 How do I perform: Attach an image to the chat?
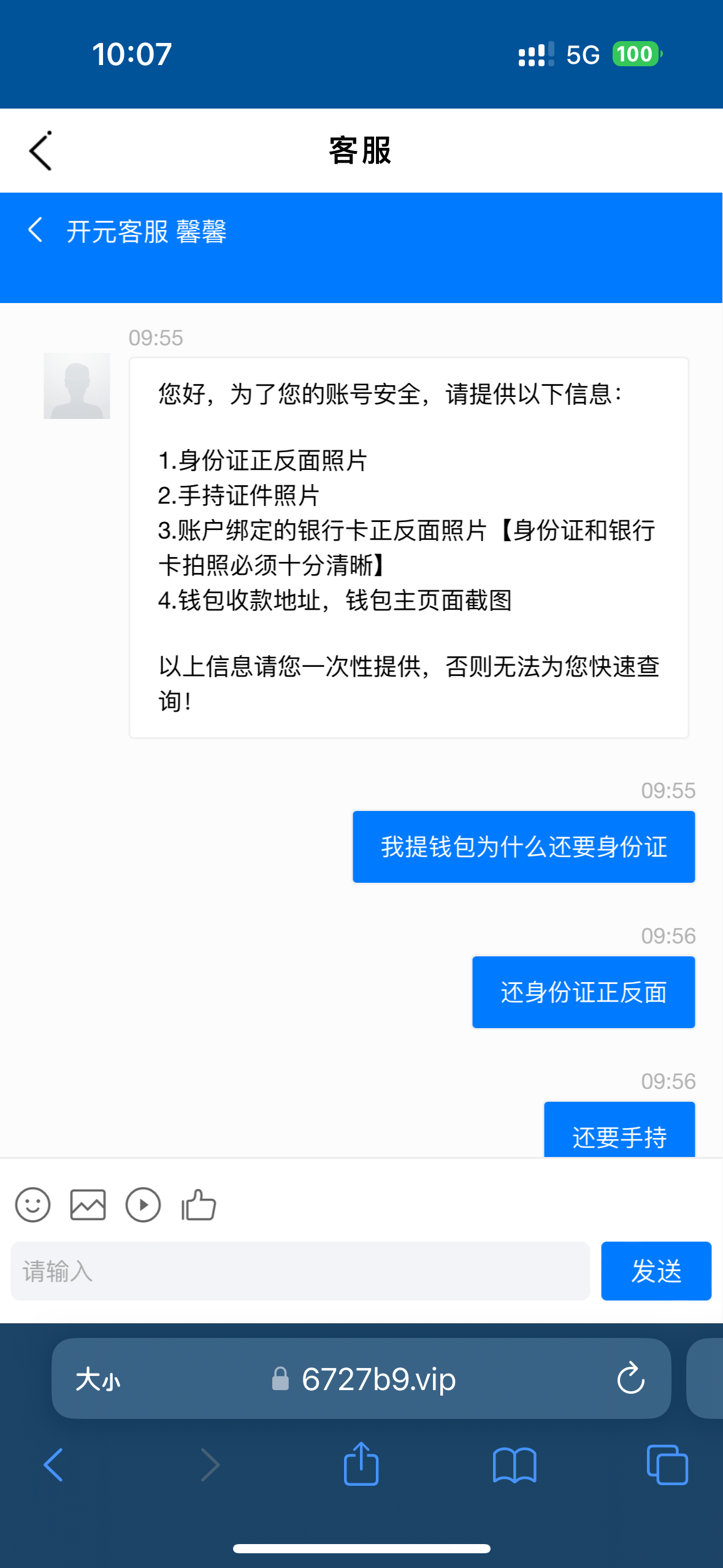(x=88, y=1205)
